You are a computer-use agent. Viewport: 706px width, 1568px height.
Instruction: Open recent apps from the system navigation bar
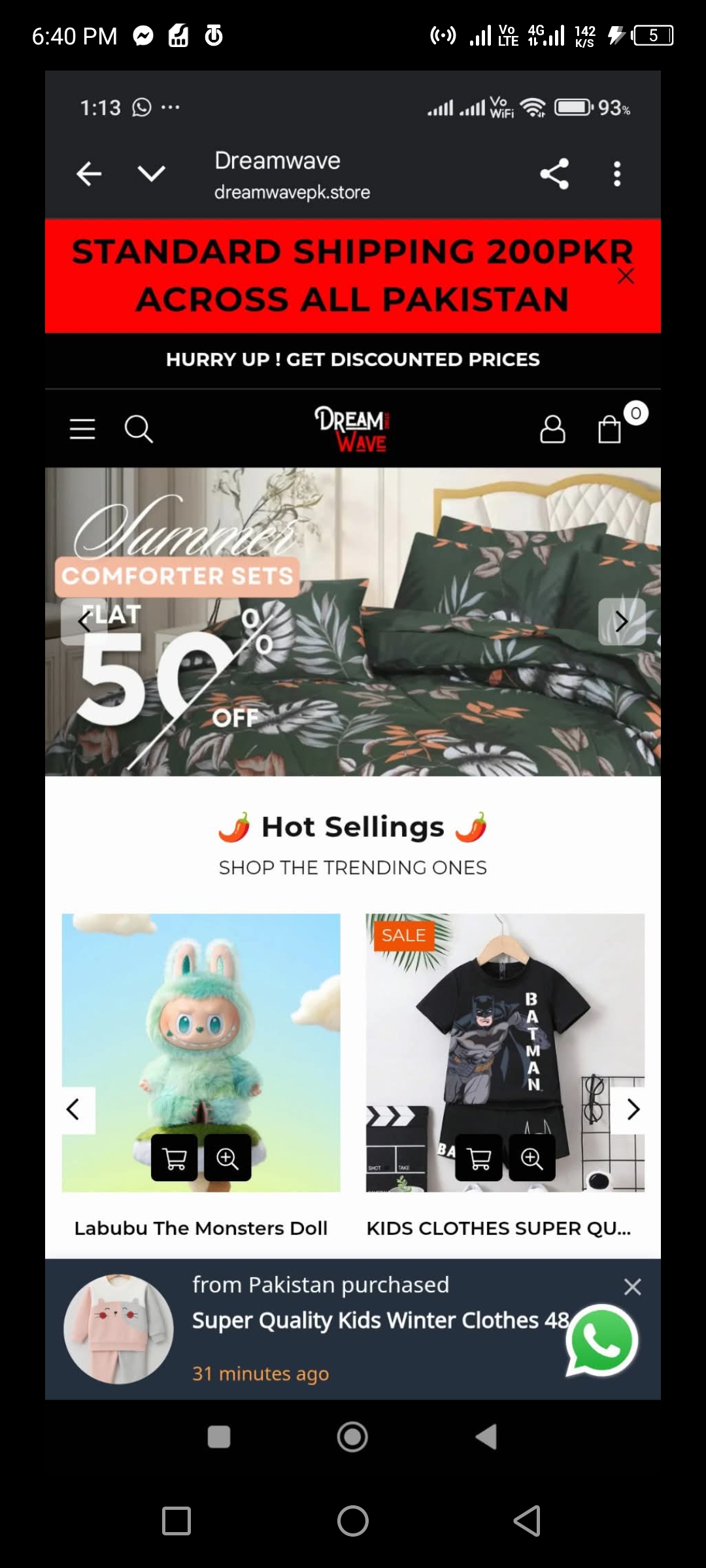(x=176, y=1521)
